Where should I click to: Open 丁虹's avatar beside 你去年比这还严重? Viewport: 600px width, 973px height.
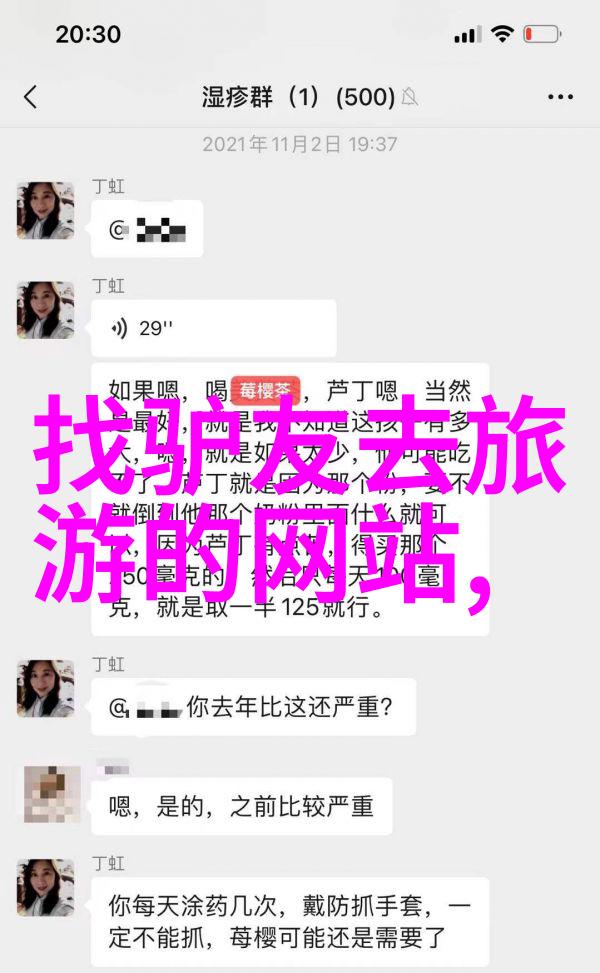pos(45,688)
